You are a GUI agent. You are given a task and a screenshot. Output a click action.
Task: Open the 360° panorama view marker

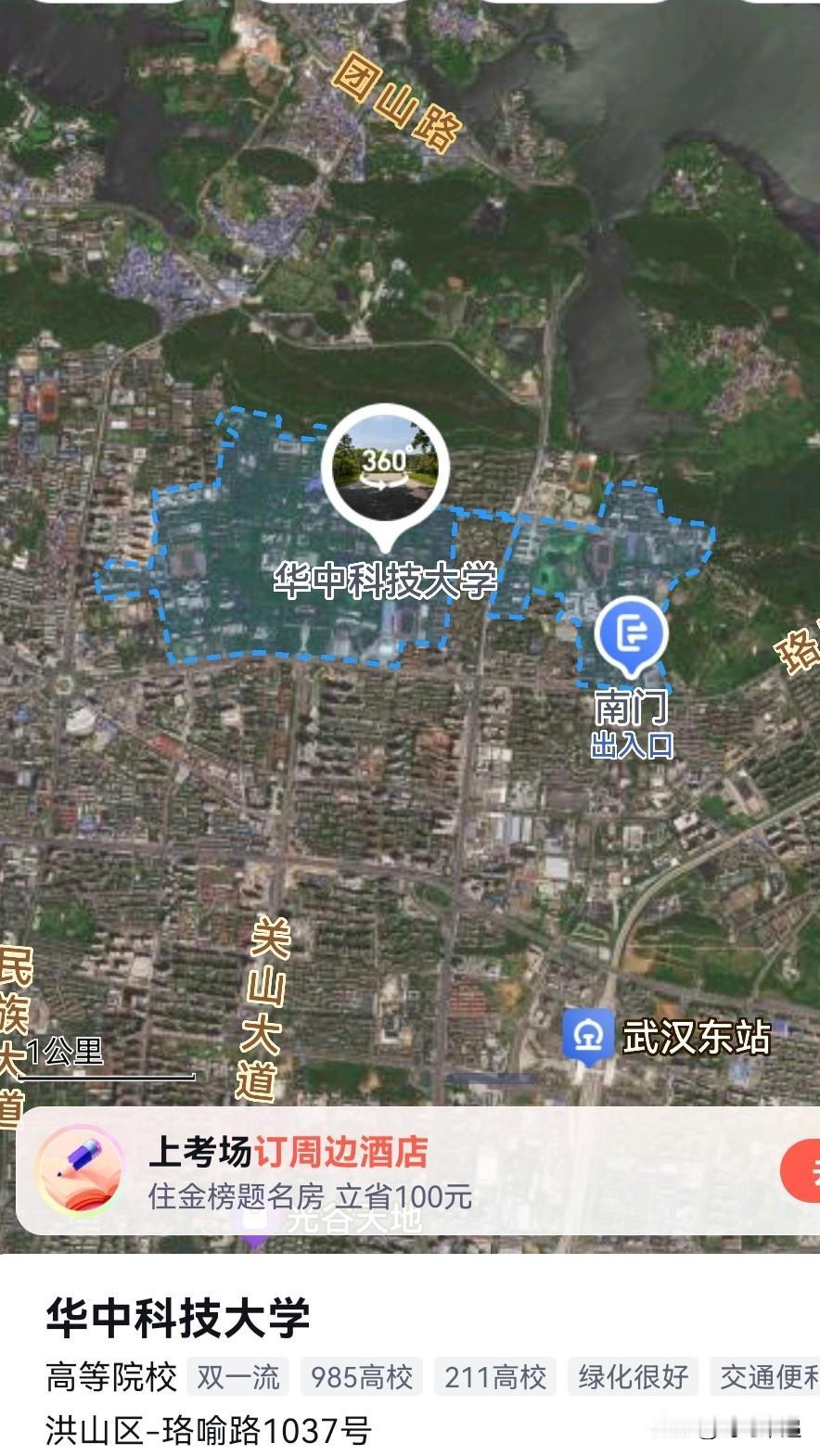(x=385, y=466)
